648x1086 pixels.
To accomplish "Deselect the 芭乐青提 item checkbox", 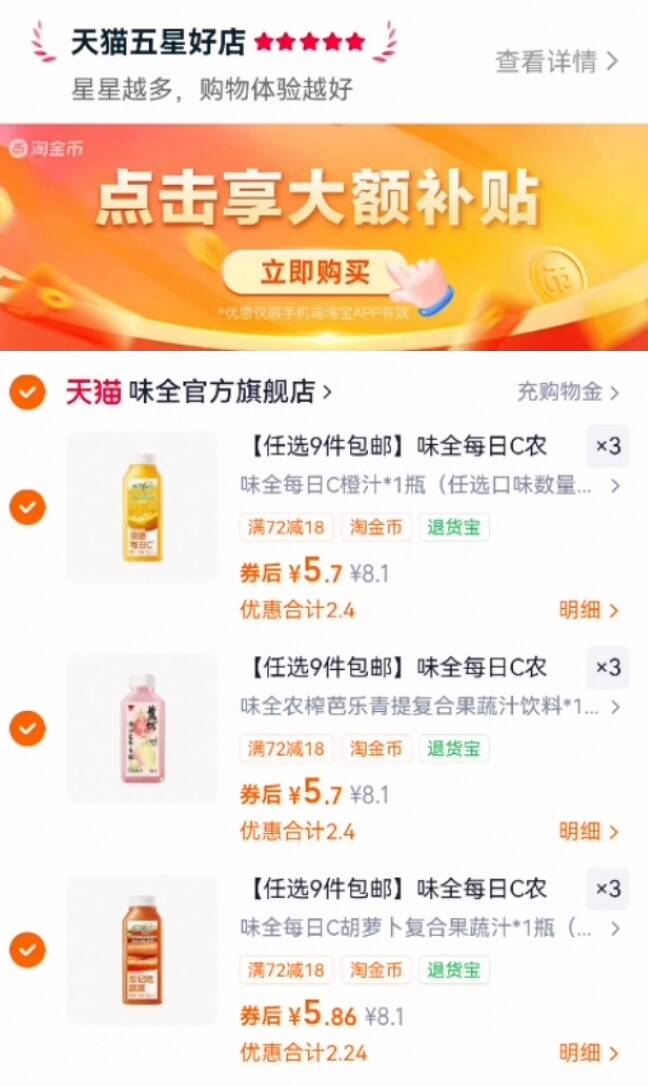I will [28, 729].
